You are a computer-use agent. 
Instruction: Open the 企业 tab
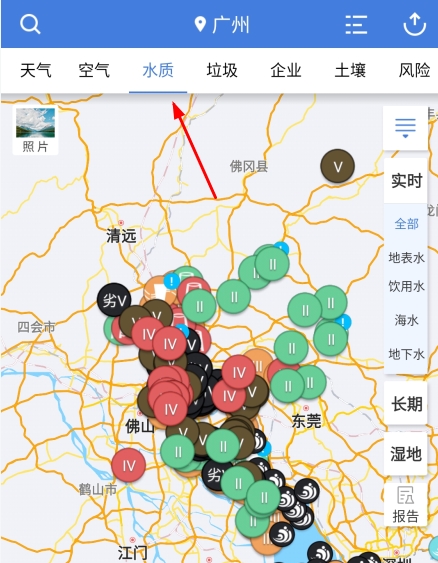286,70
